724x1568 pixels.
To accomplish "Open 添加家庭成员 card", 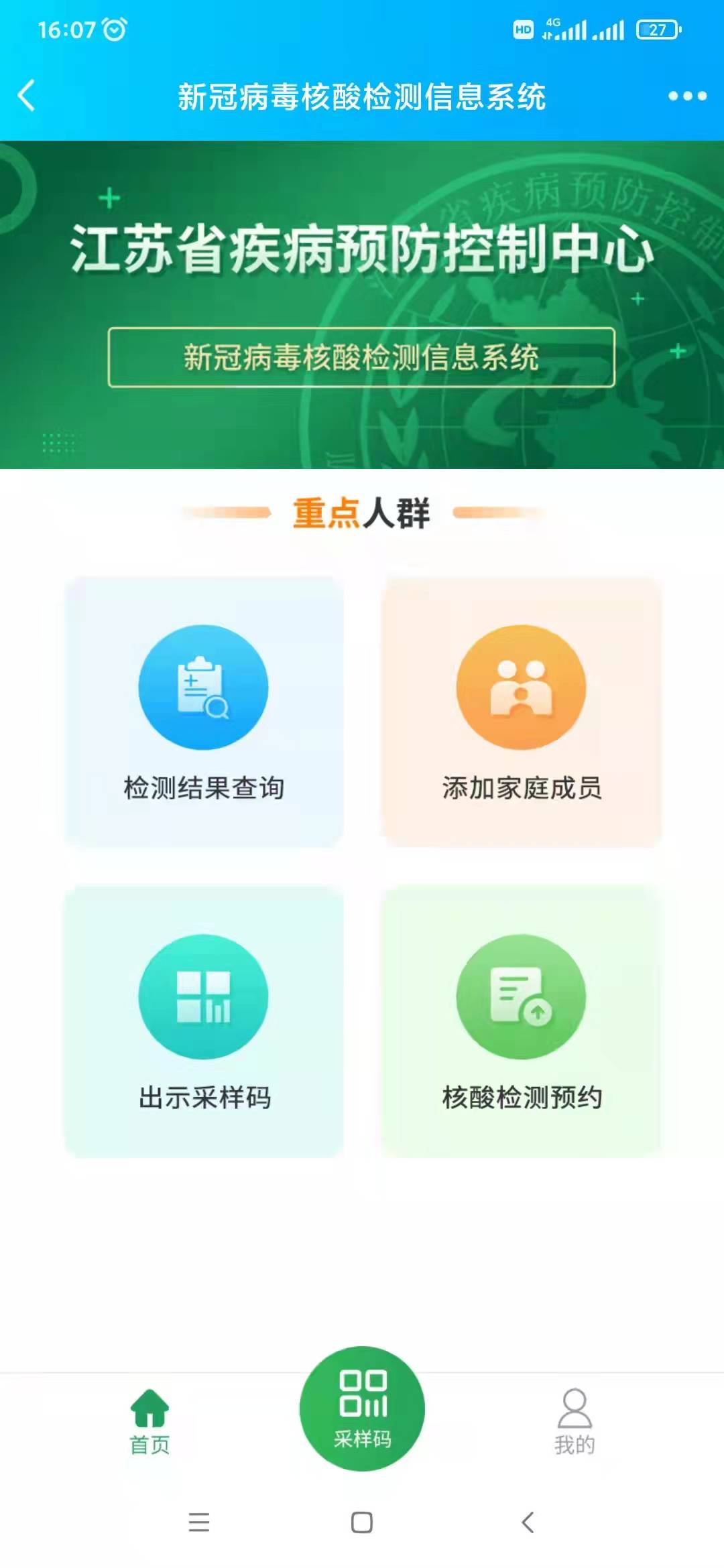I will tap(522, 712).
